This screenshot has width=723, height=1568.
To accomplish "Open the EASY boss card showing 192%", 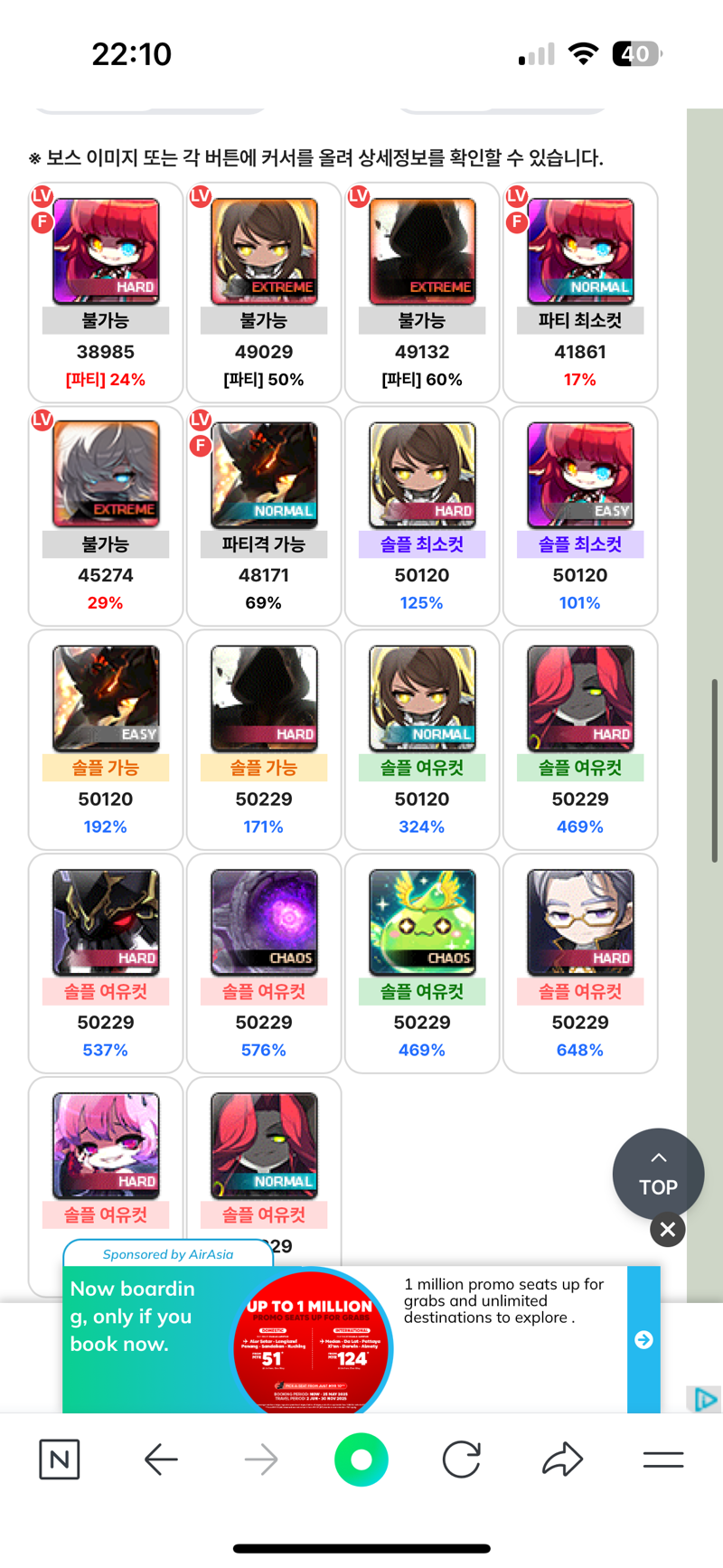I will (x=106, y=740).
